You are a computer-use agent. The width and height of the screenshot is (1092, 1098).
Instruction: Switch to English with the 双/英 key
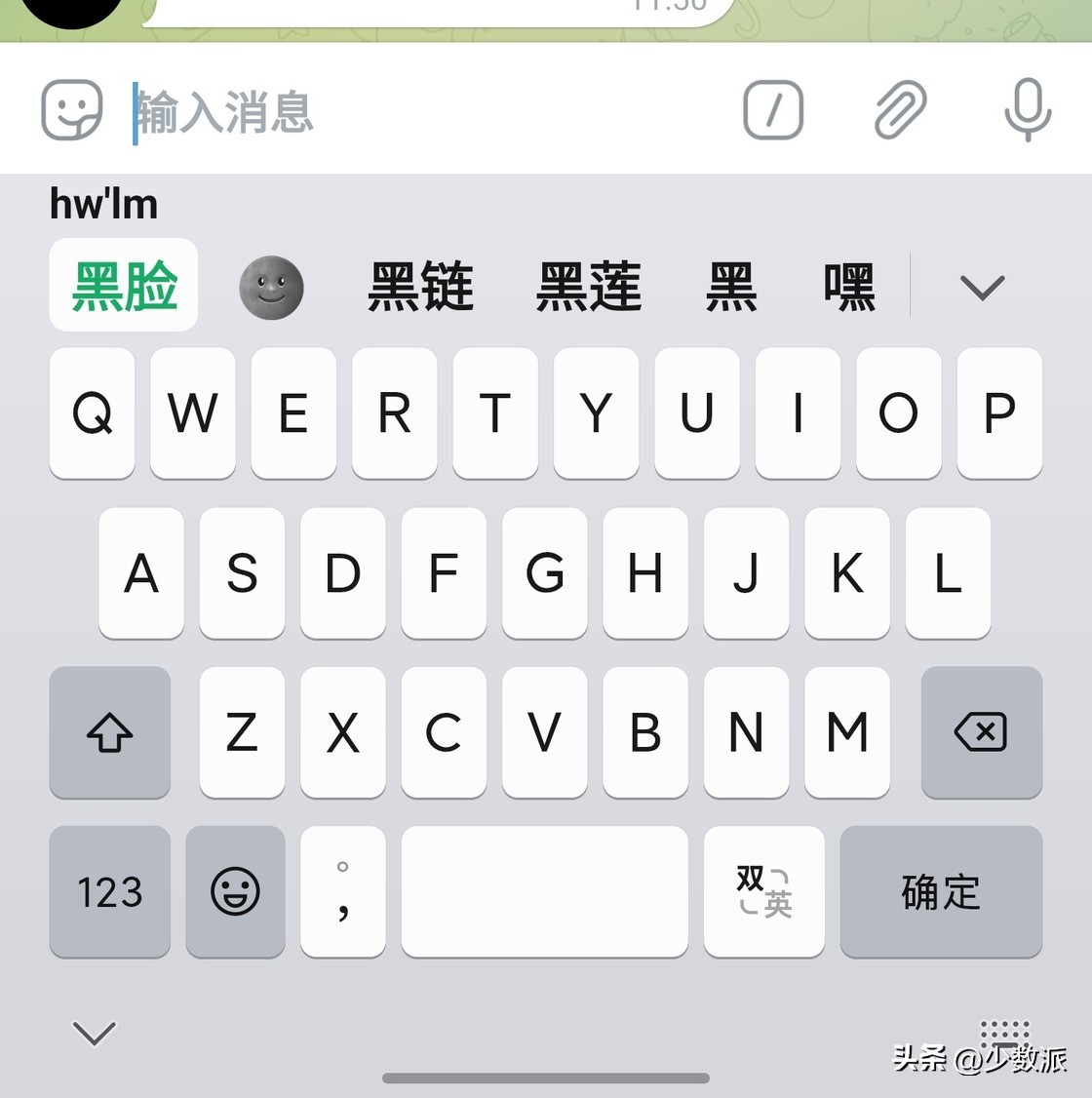point(763,891)
